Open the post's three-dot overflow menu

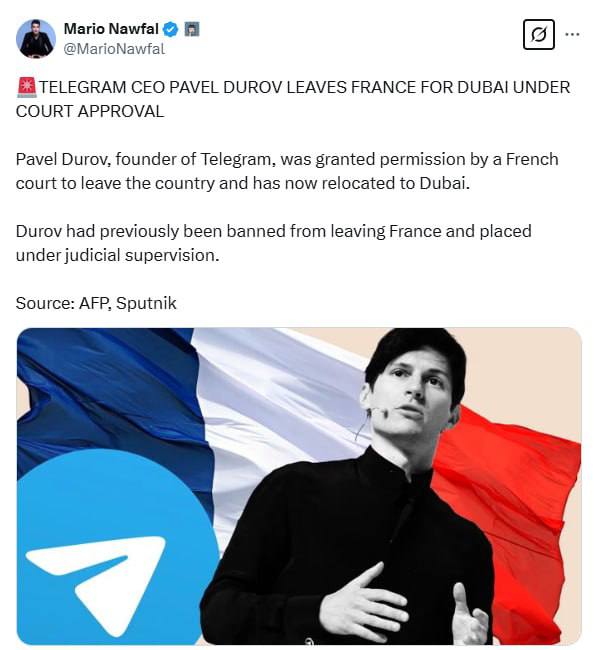(x=572, y=34)
